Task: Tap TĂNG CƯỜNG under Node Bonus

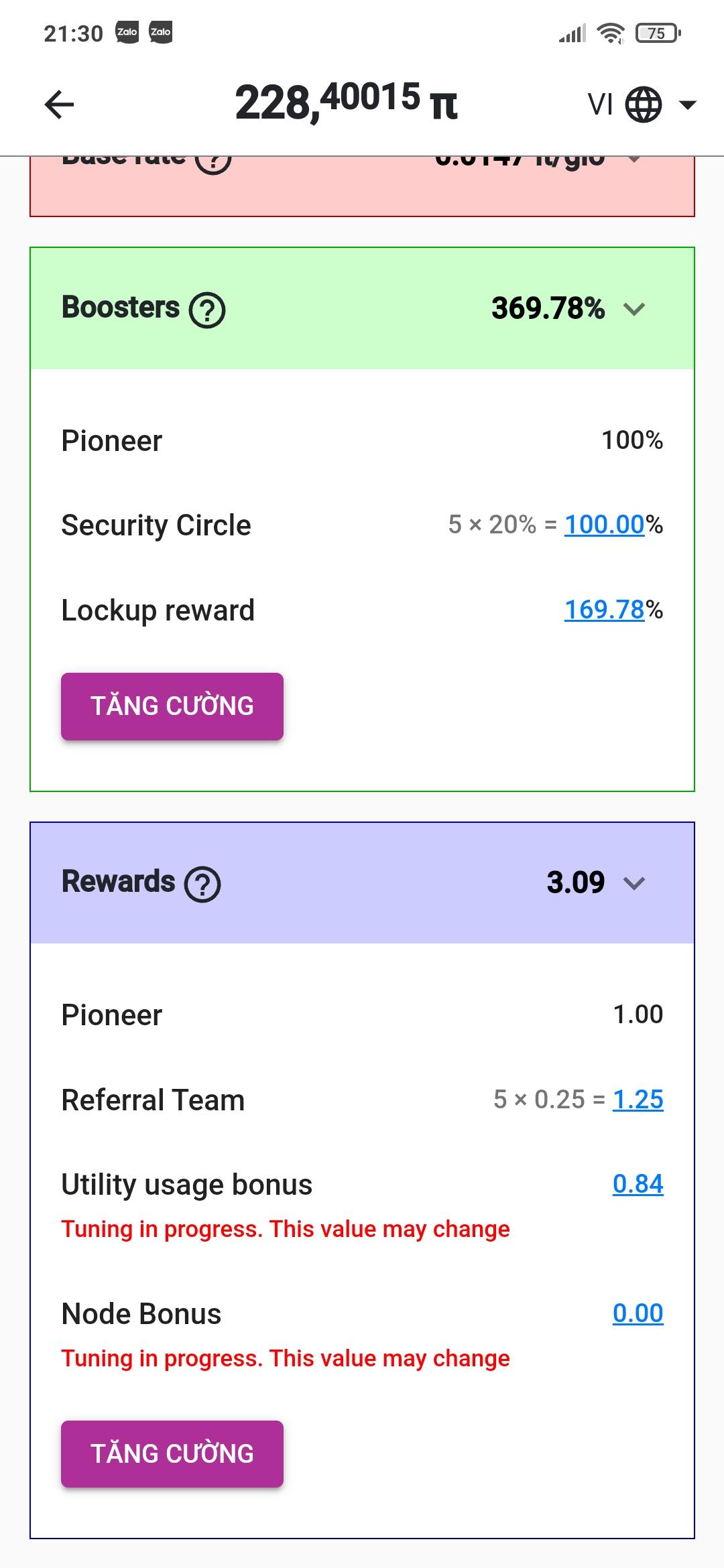Action: tap(172, 1454)
